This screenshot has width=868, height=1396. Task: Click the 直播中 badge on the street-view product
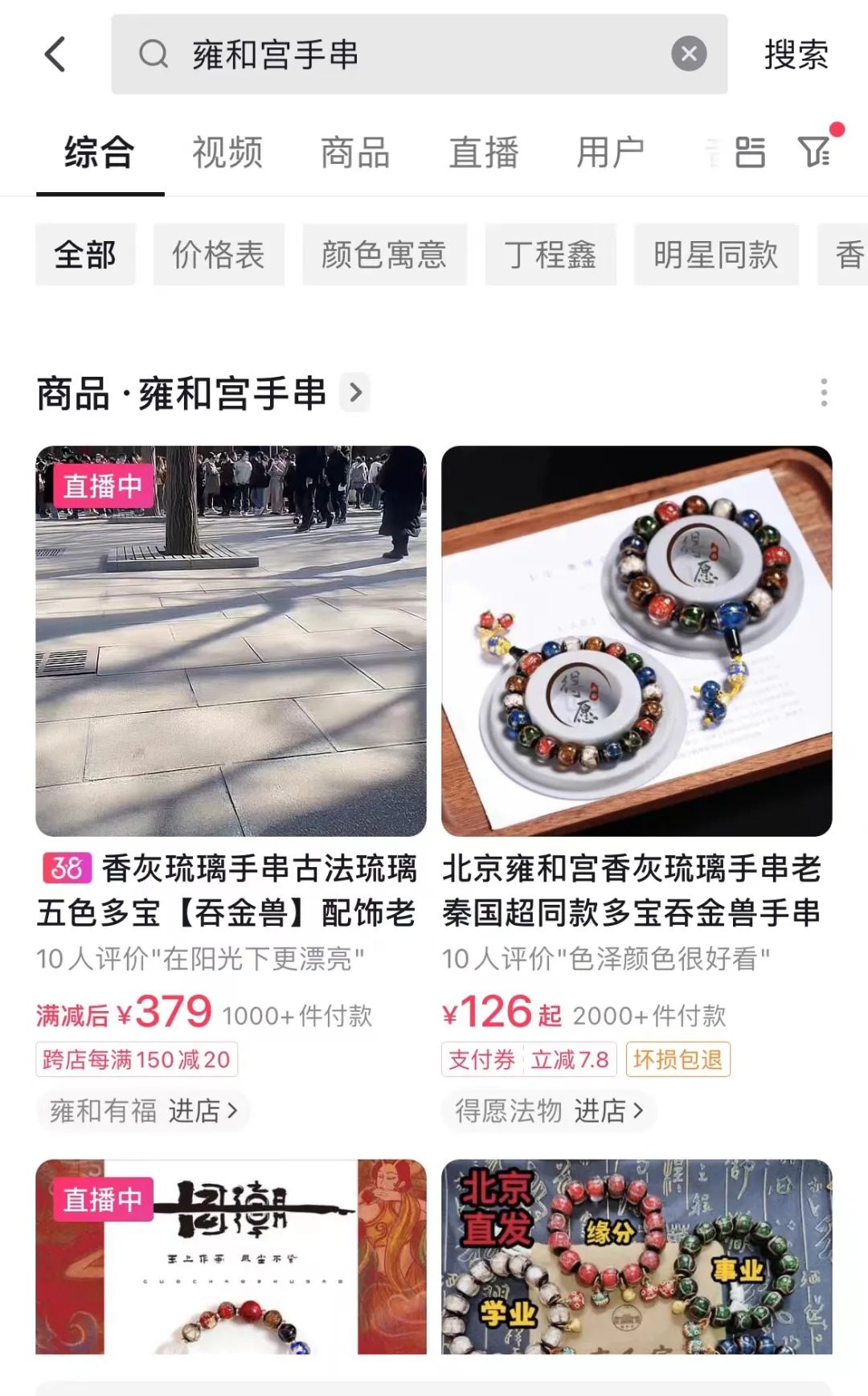pos(103,485)
